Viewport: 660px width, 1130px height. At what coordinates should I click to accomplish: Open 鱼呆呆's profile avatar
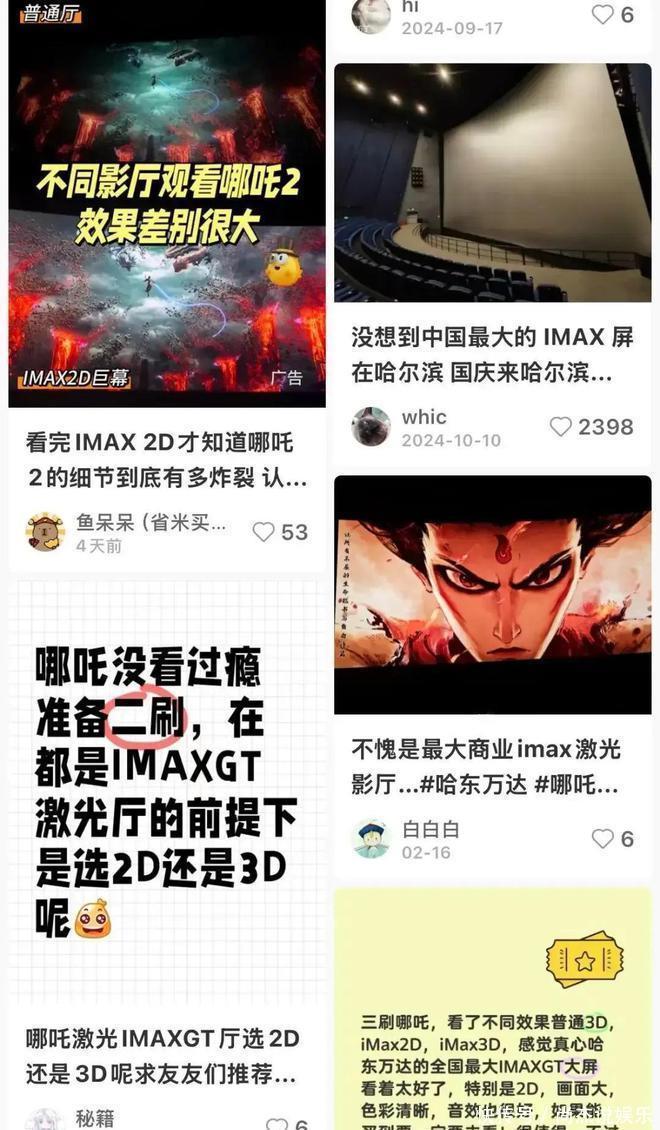tap(45, 532)
